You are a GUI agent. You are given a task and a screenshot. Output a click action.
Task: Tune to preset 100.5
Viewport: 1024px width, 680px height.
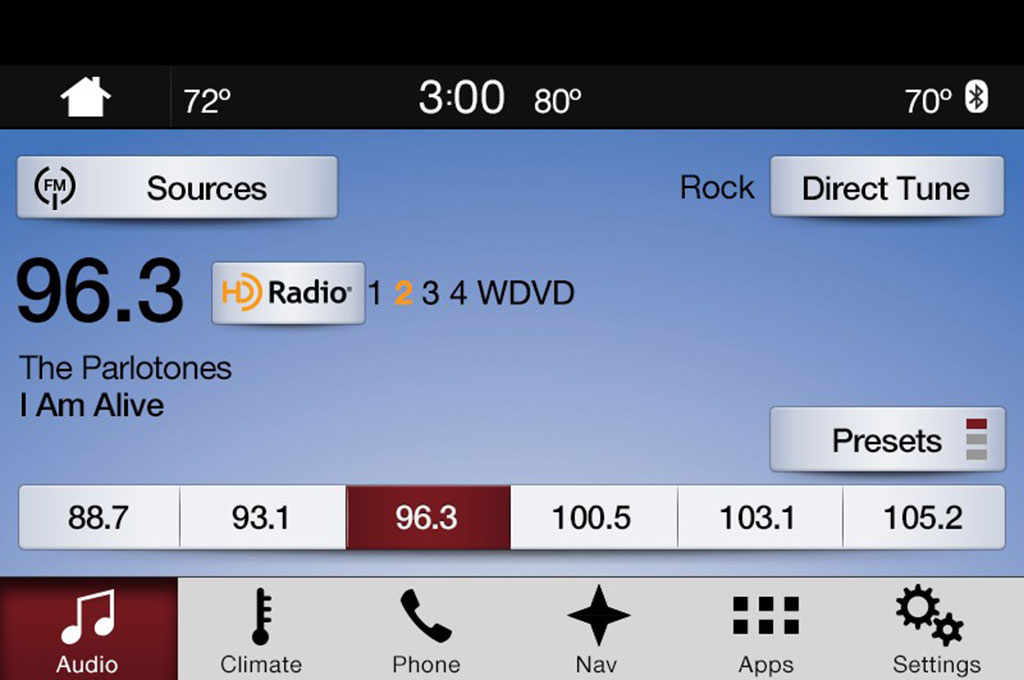(x=592, y=517)
